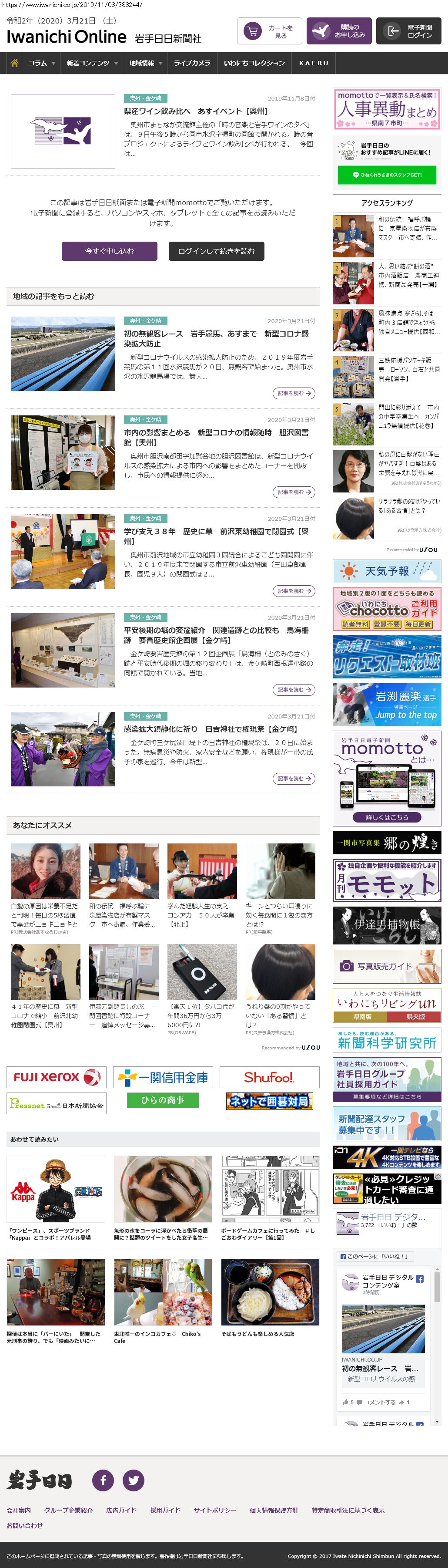Open 電子新聞ログイン login button

(408, 31)
